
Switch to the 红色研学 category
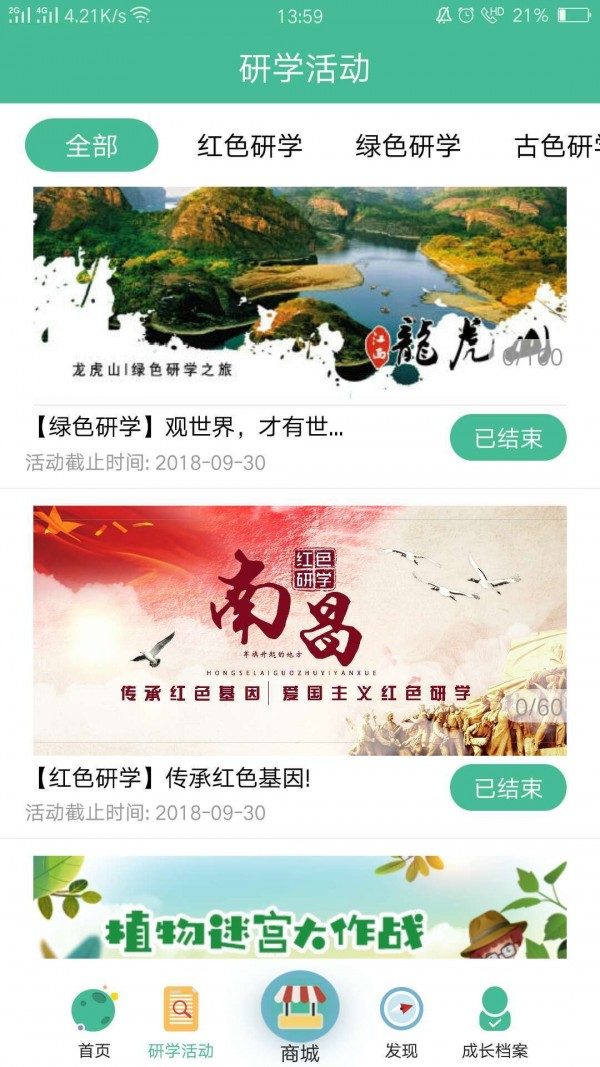[249, 146]
